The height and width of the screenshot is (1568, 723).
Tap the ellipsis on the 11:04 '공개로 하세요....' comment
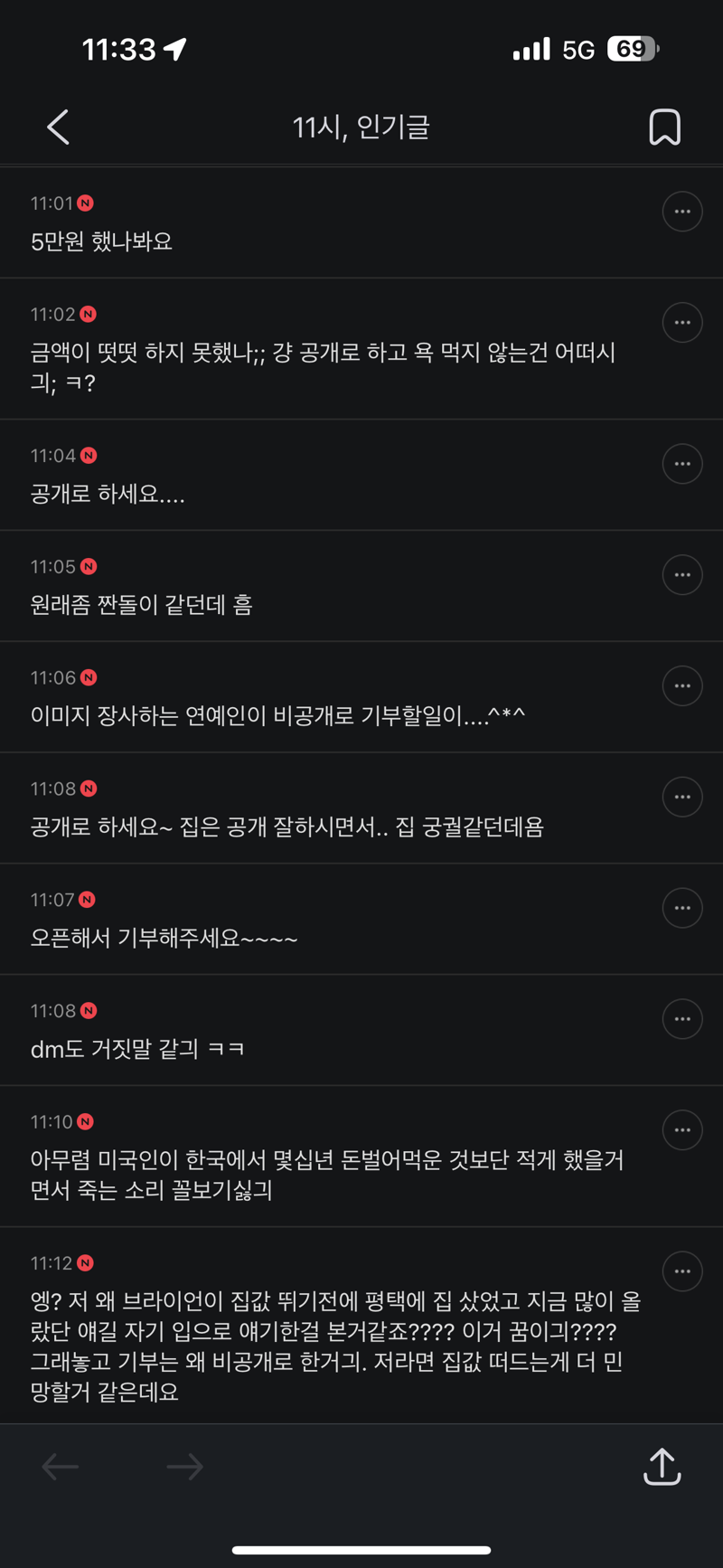[x=682, y=464]
